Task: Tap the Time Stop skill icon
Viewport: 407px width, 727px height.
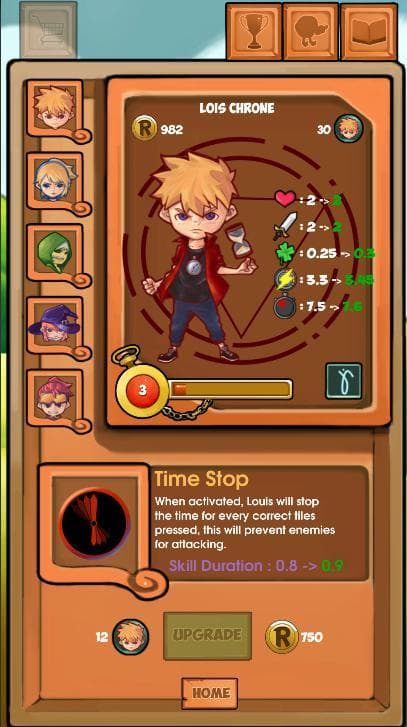Action: [x=94, y=523]
